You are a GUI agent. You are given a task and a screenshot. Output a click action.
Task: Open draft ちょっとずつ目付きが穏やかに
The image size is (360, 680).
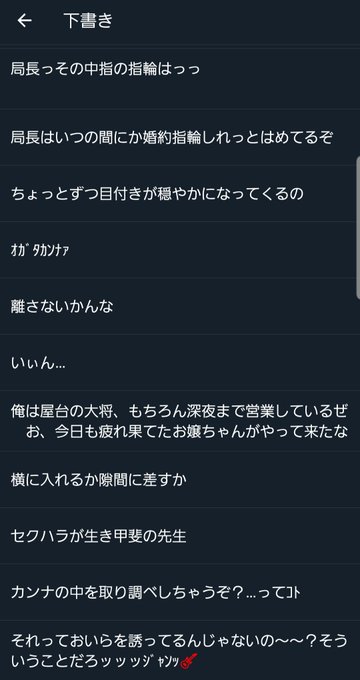[180, 193]
